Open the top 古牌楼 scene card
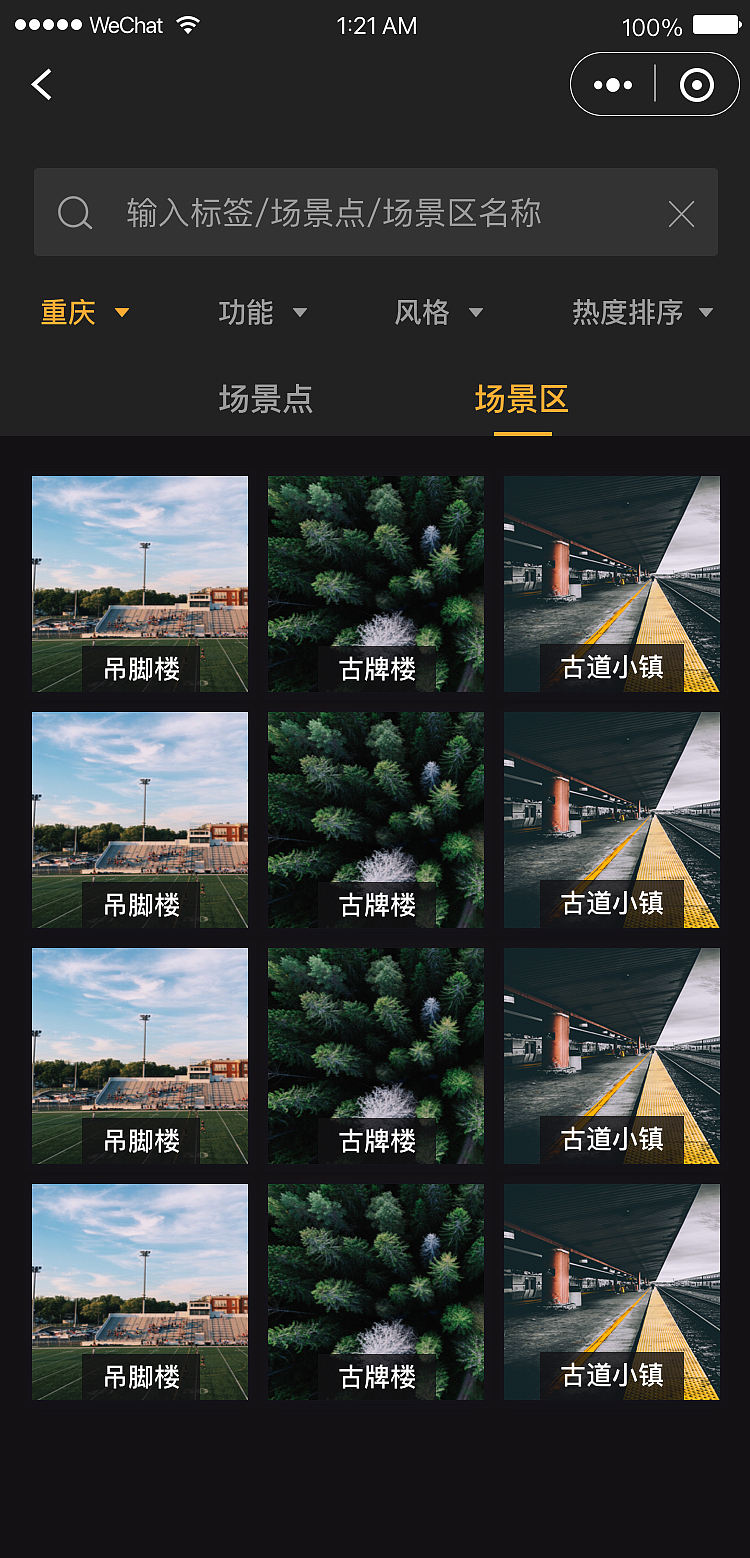Image resolution: width=750 pixels, height=1558 pixels. point(375,584)
